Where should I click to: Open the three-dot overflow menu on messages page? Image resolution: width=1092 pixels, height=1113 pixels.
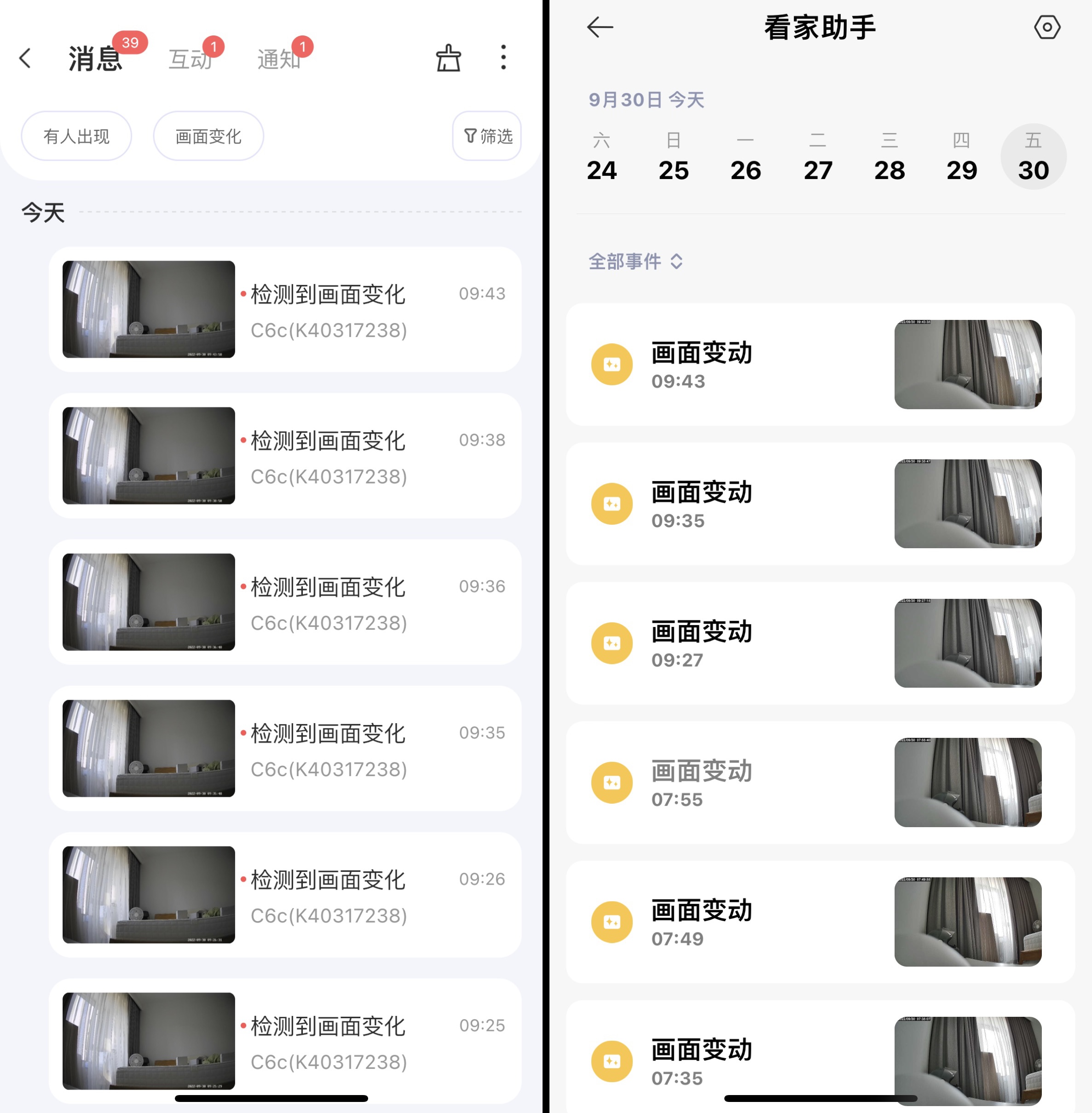(x=503, y=58)
